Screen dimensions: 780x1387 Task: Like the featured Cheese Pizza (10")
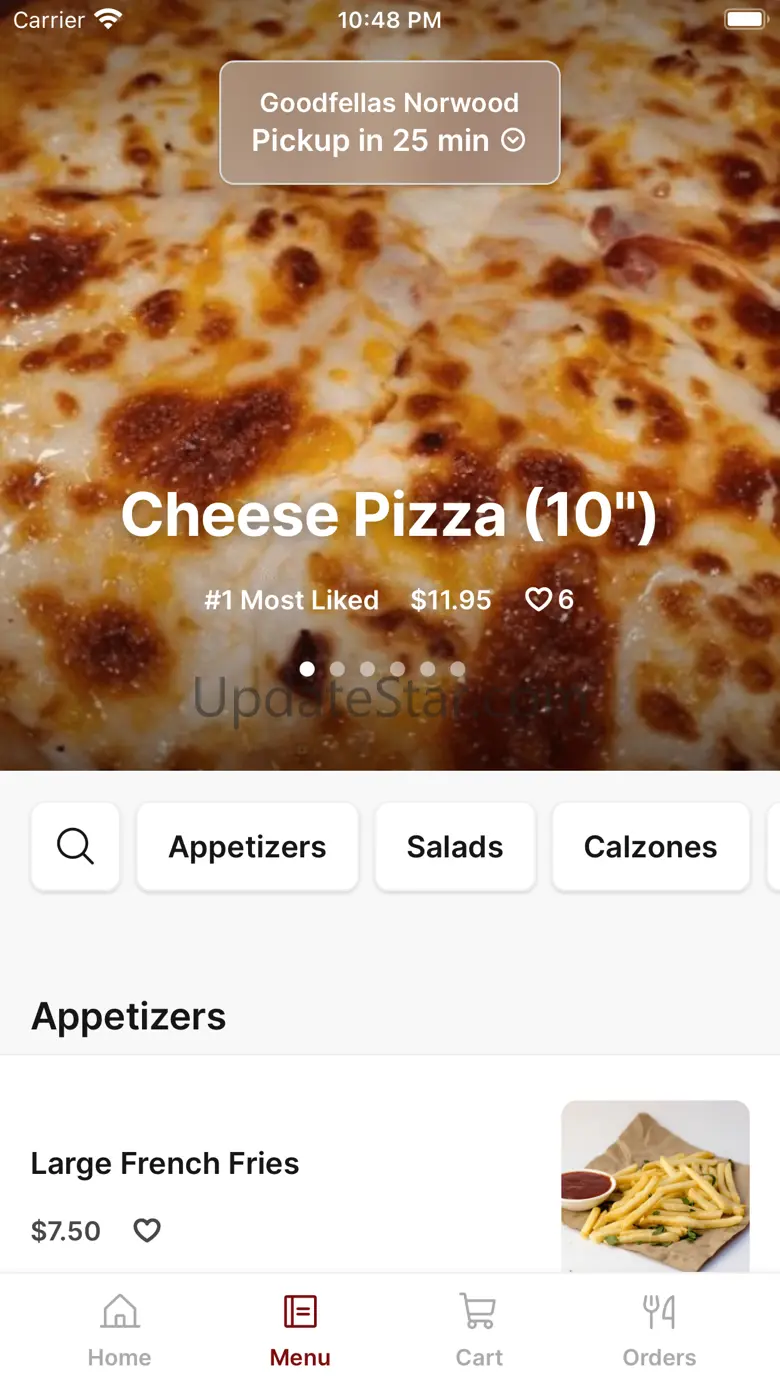click(x=539, y=600)
